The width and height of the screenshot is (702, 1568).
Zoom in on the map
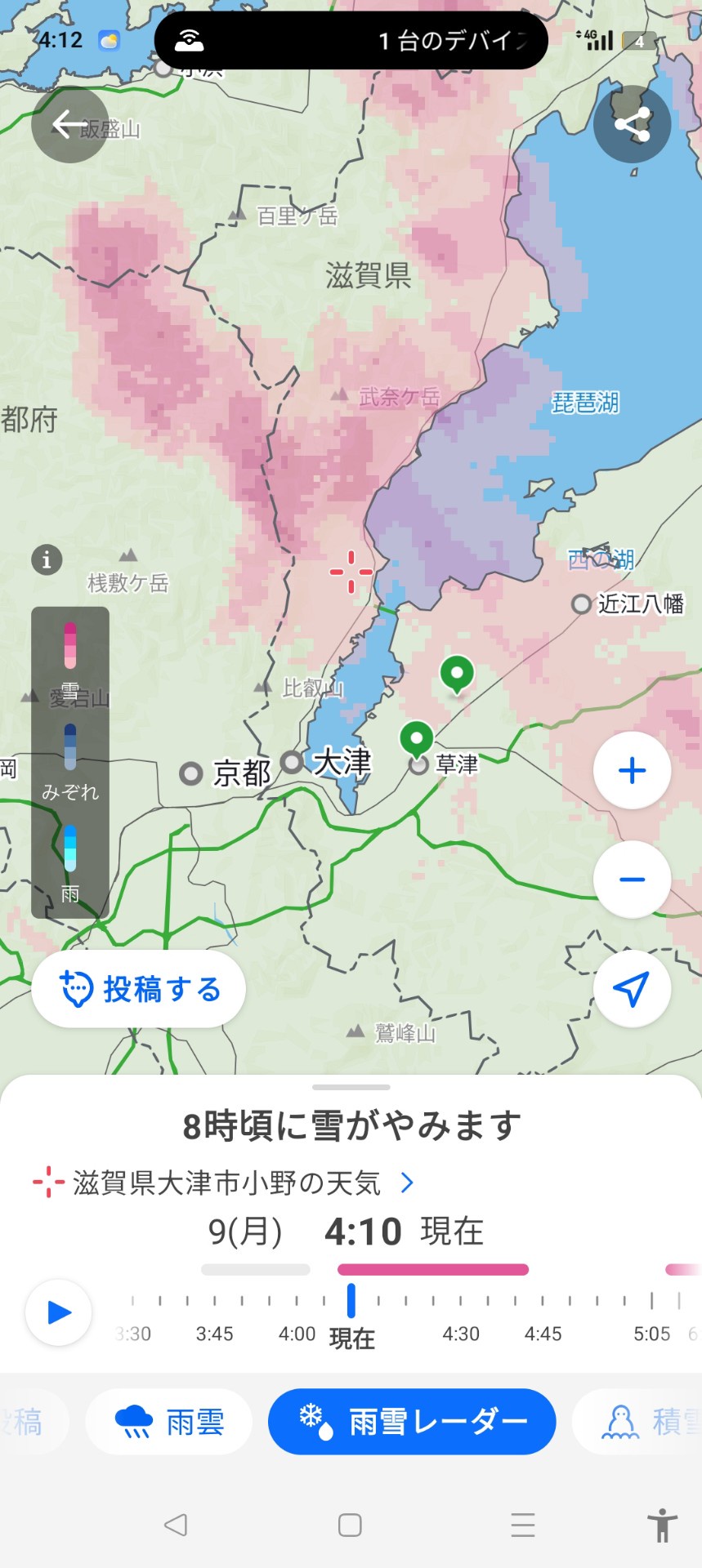[632, 770]
